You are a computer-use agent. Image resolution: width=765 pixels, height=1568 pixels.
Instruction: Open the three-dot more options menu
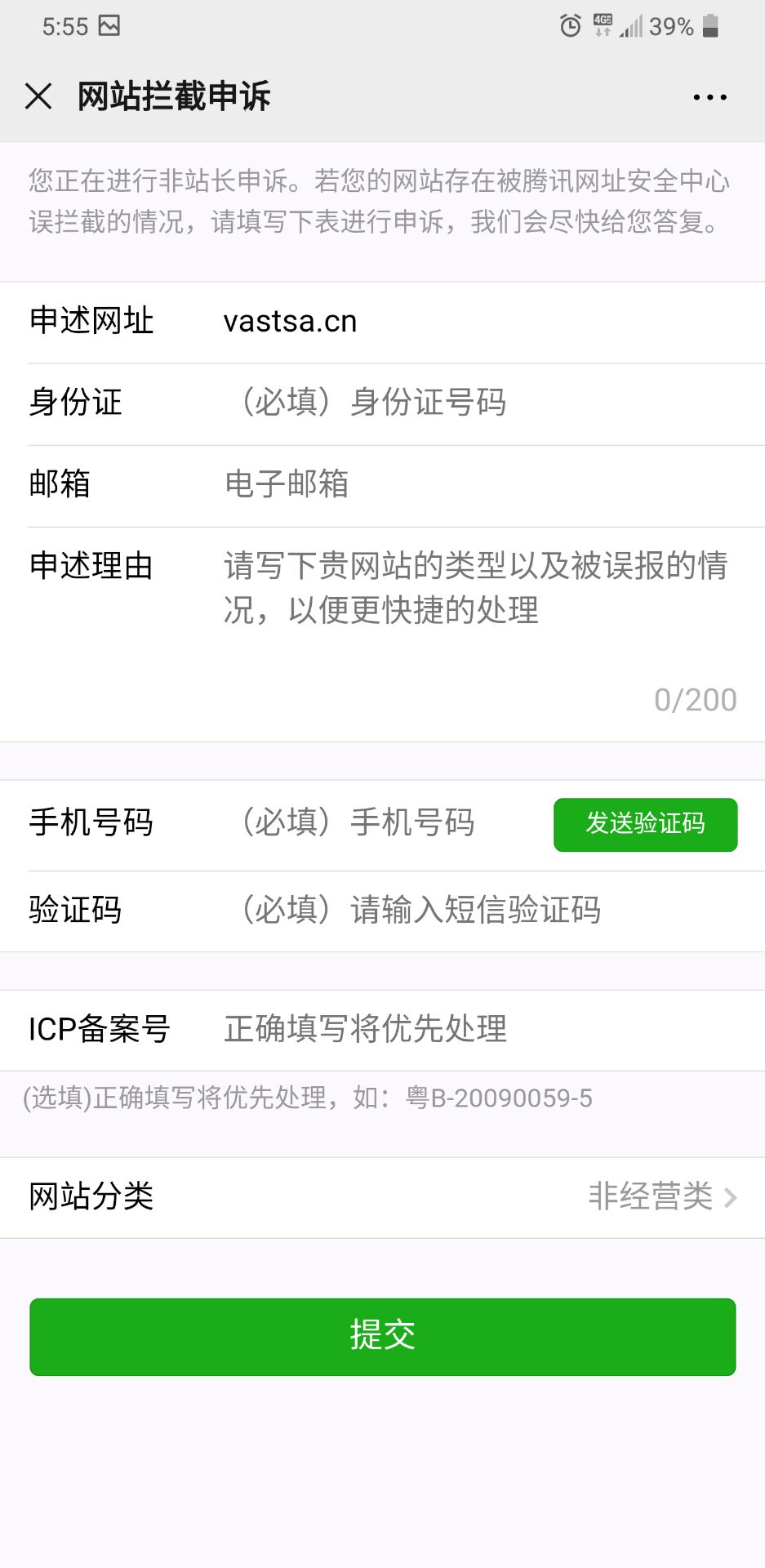click(709, 97)
